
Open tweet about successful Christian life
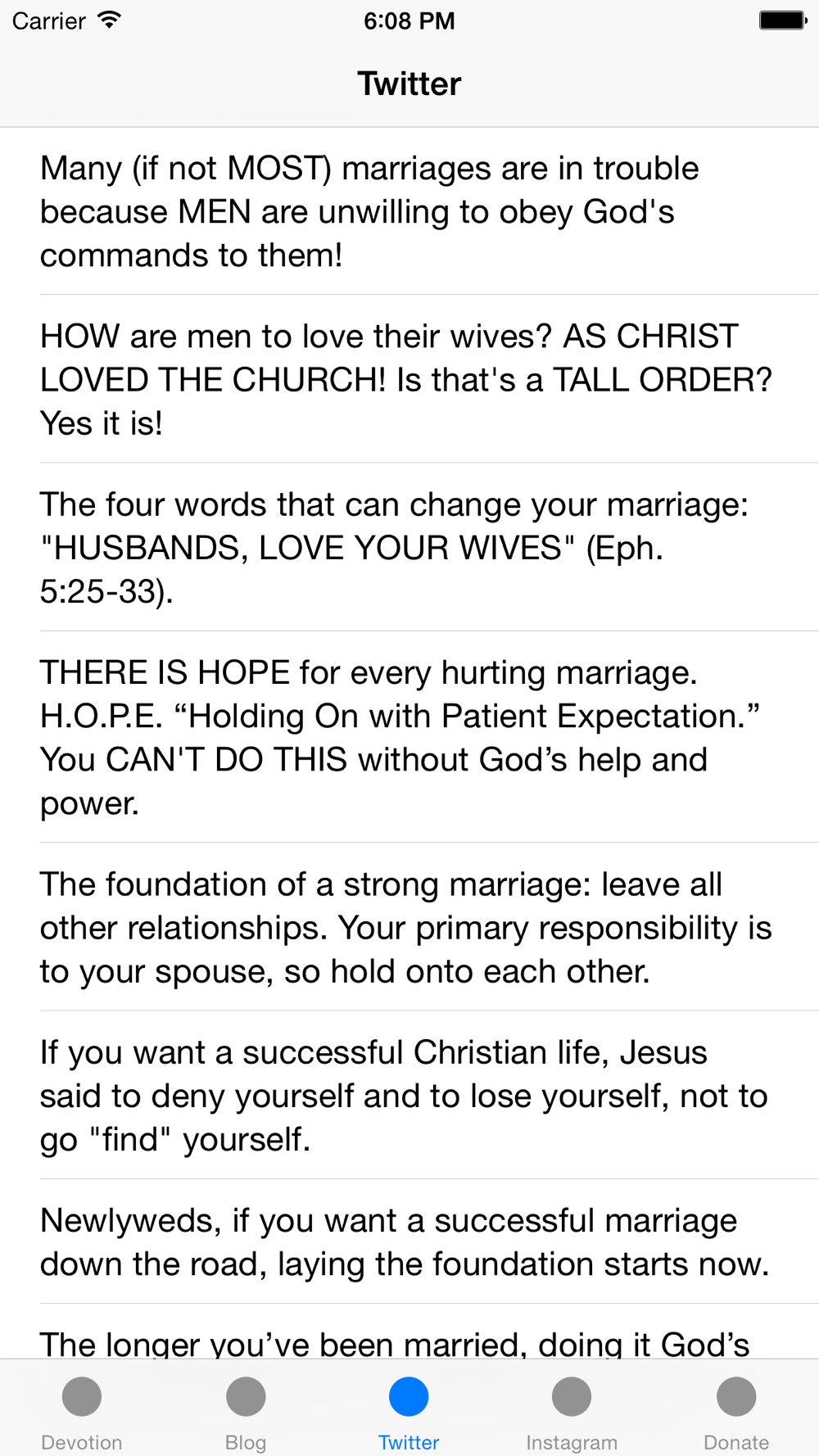409,1095
